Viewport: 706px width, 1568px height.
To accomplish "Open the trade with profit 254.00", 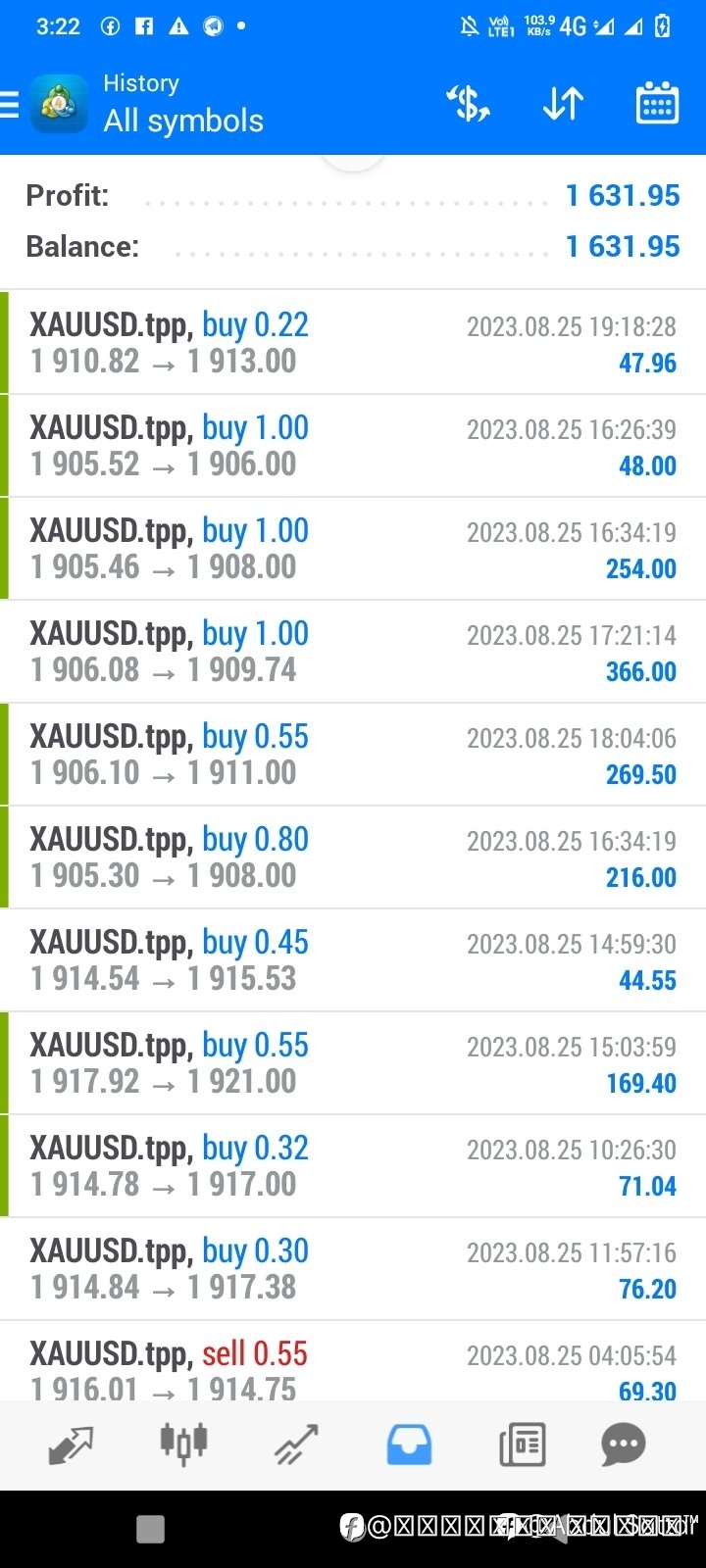I will tap(353, 549).
